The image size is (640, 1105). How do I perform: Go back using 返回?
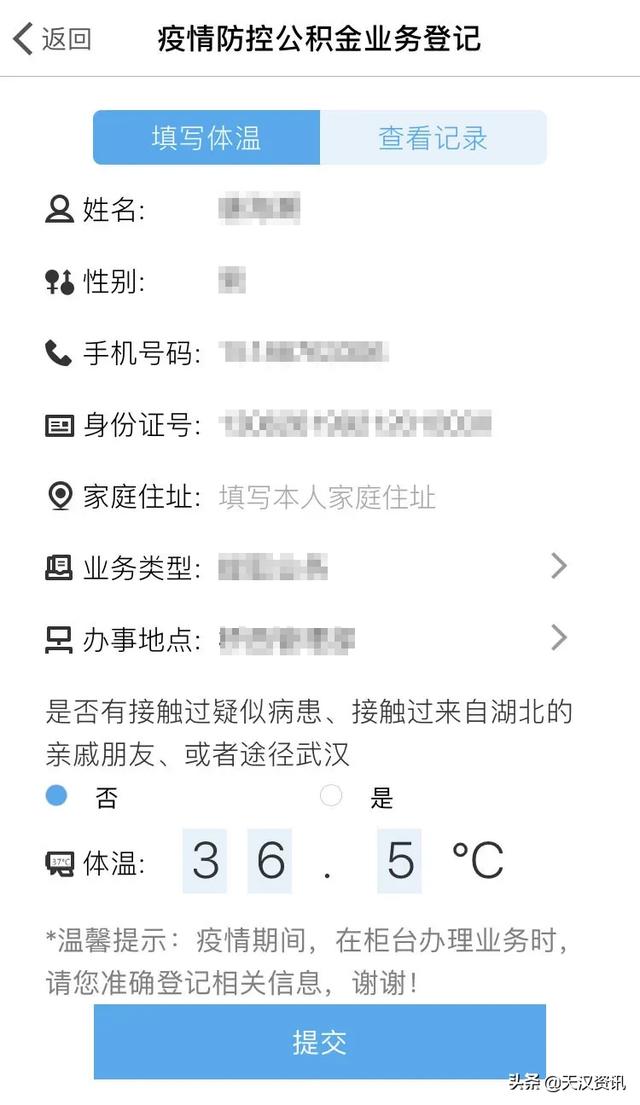click(x=52, y=39)
